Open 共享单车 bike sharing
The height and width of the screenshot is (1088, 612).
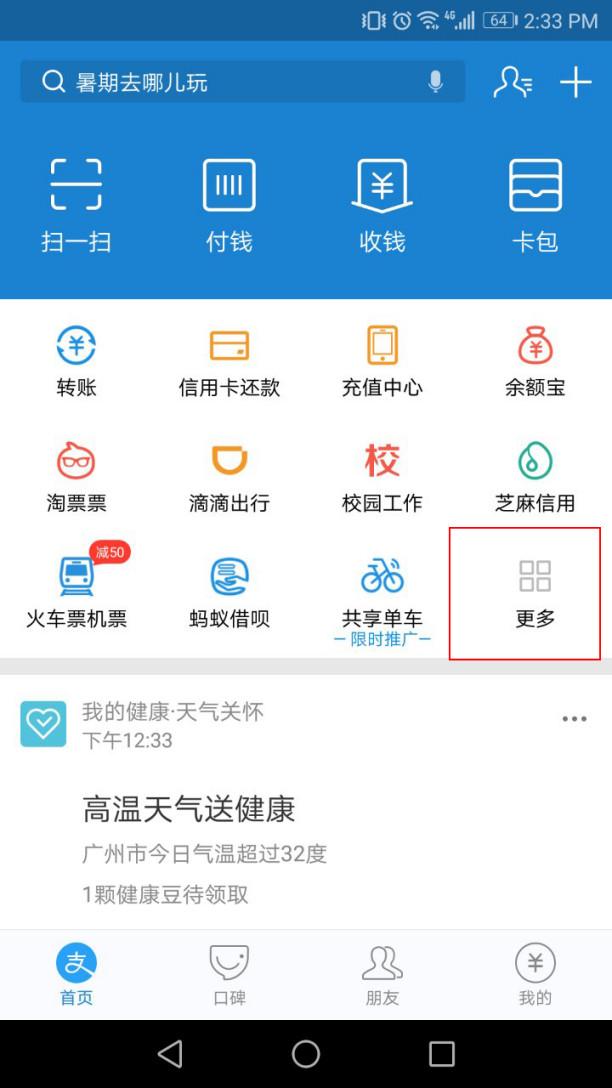(382, 592)
